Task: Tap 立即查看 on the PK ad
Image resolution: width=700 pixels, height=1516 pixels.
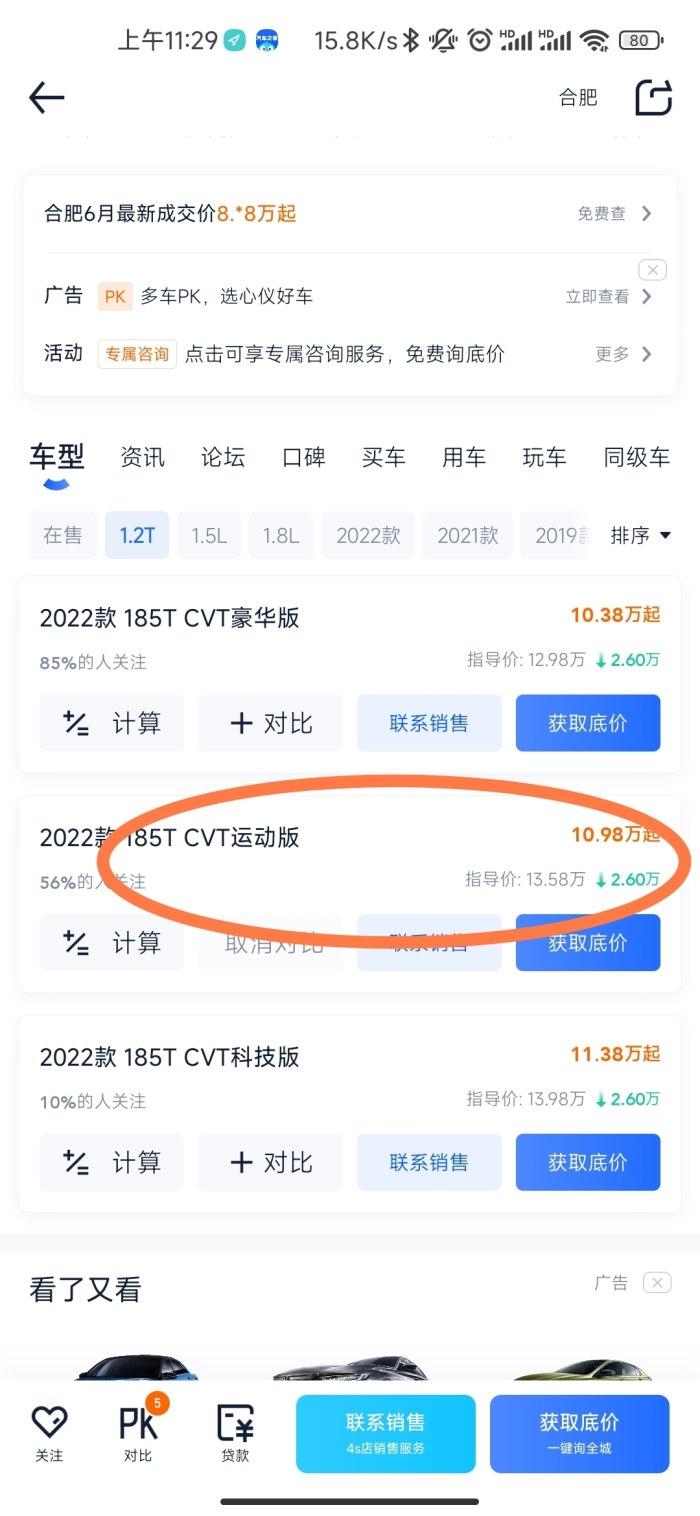Action: coord(608,296)
